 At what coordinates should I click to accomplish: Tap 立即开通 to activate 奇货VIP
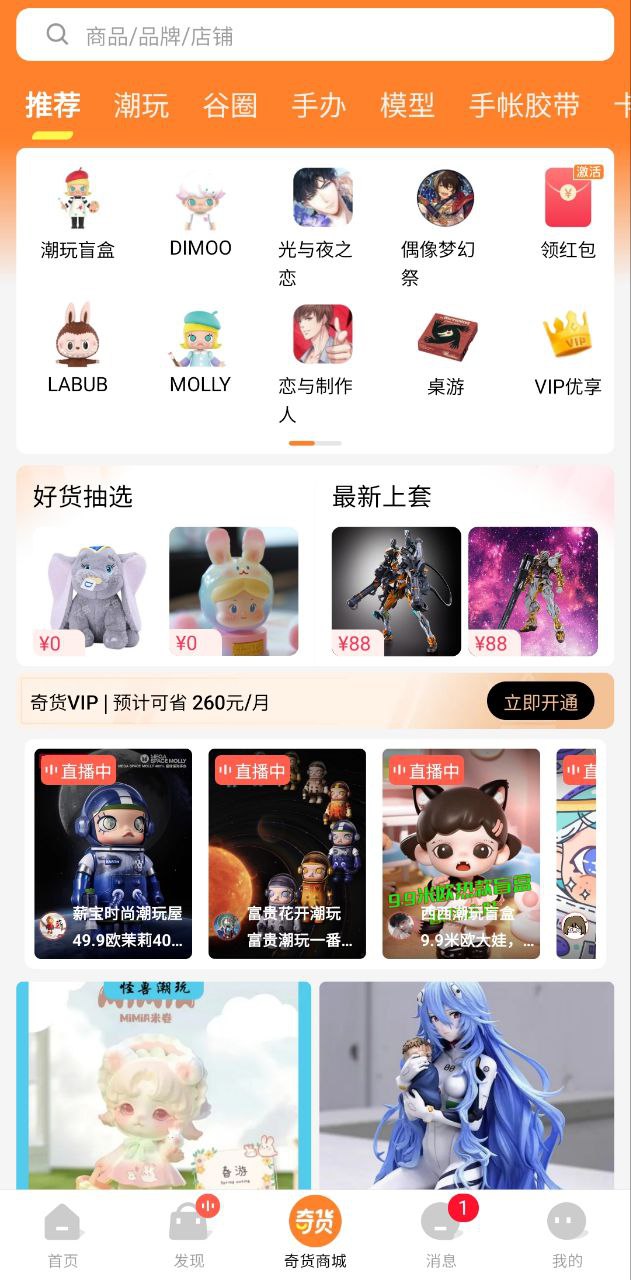[540, 702]
